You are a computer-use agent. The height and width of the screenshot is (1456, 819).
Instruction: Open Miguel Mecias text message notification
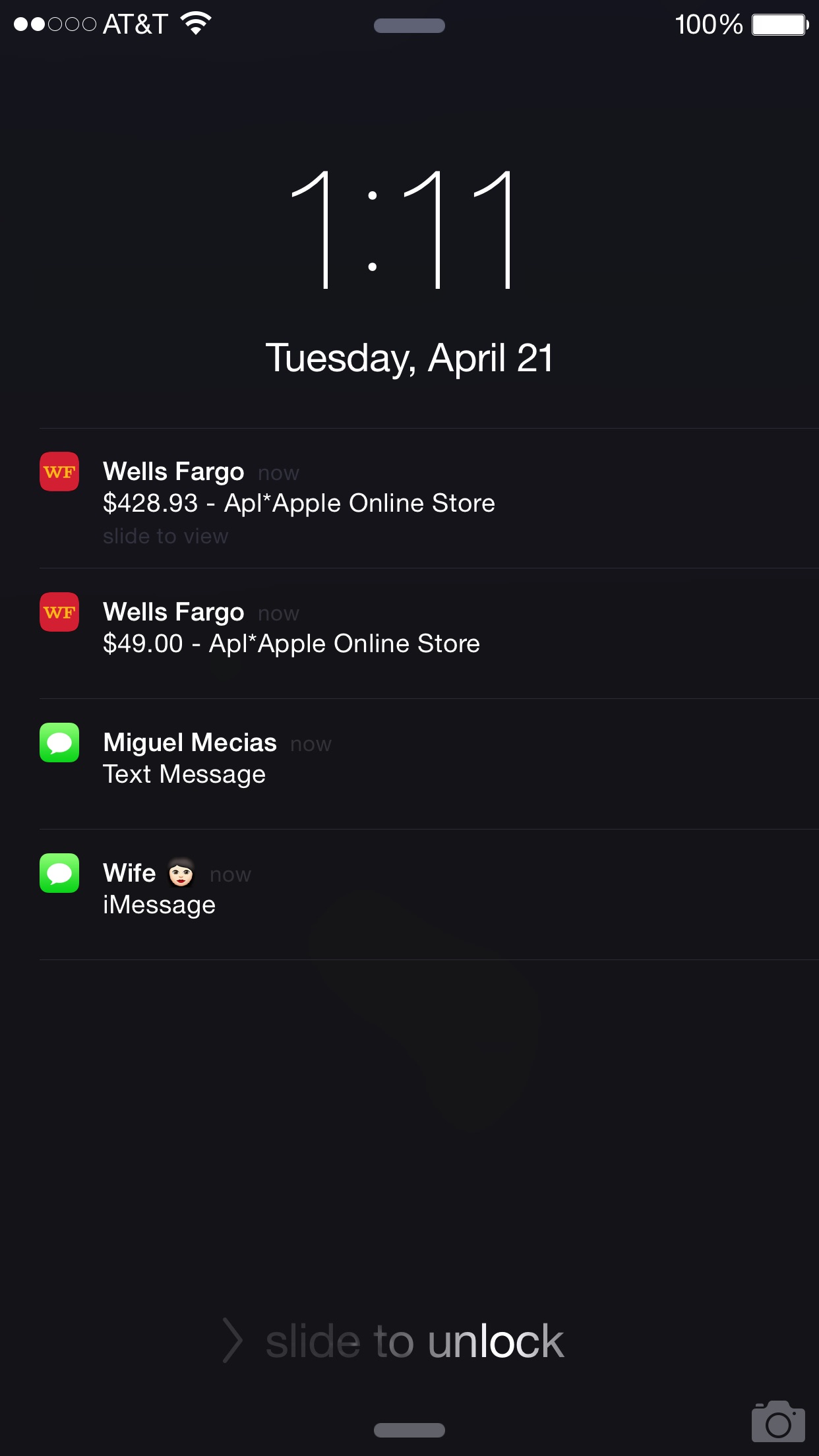pos(429,764)
